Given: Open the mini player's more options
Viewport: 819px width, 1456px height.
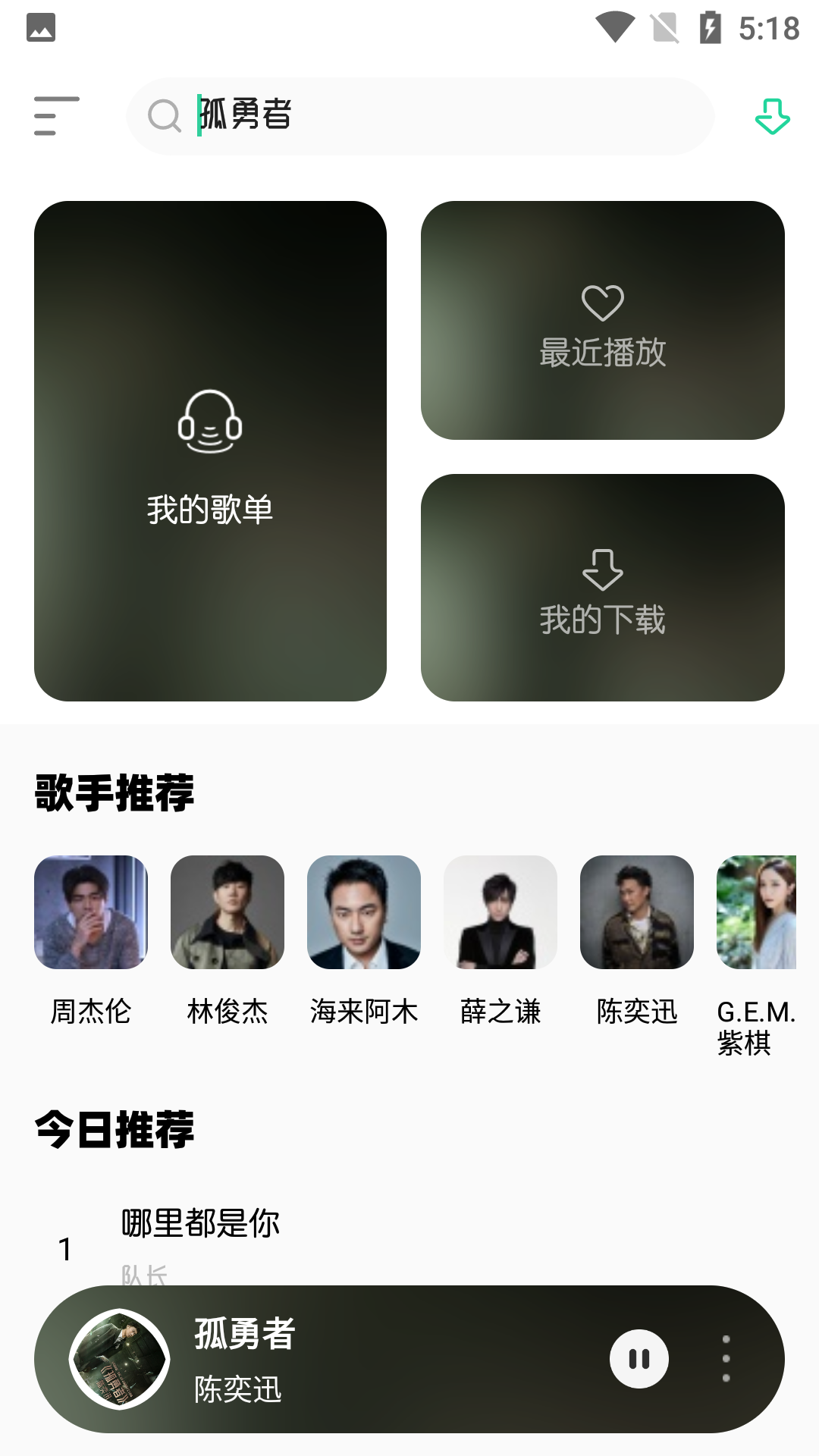Looking at the screenshot, I should tap(726, 1359).
